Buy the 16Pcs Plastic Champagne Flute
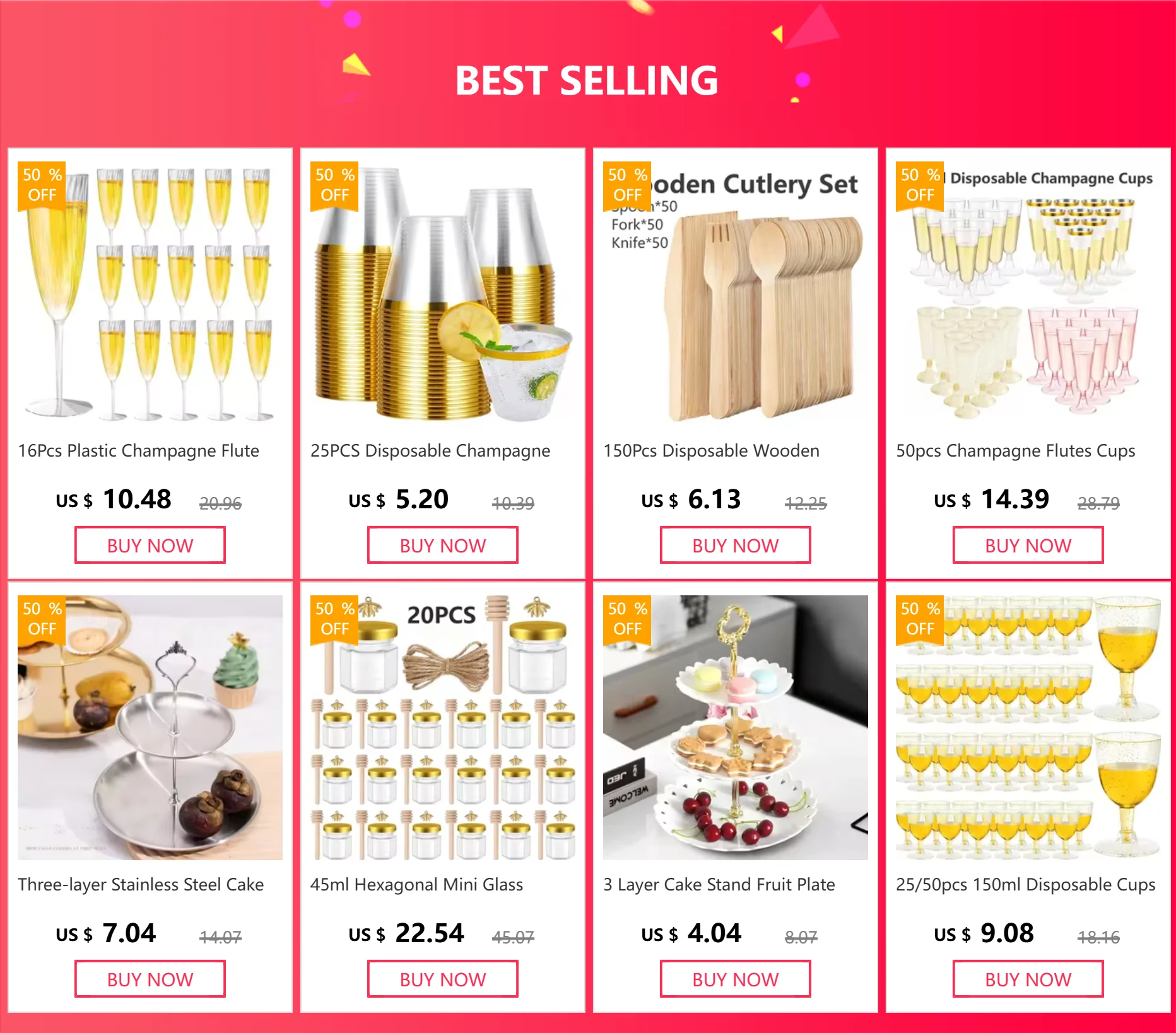This screenshot has height=1033, width=1176. [x=150, y=546]
